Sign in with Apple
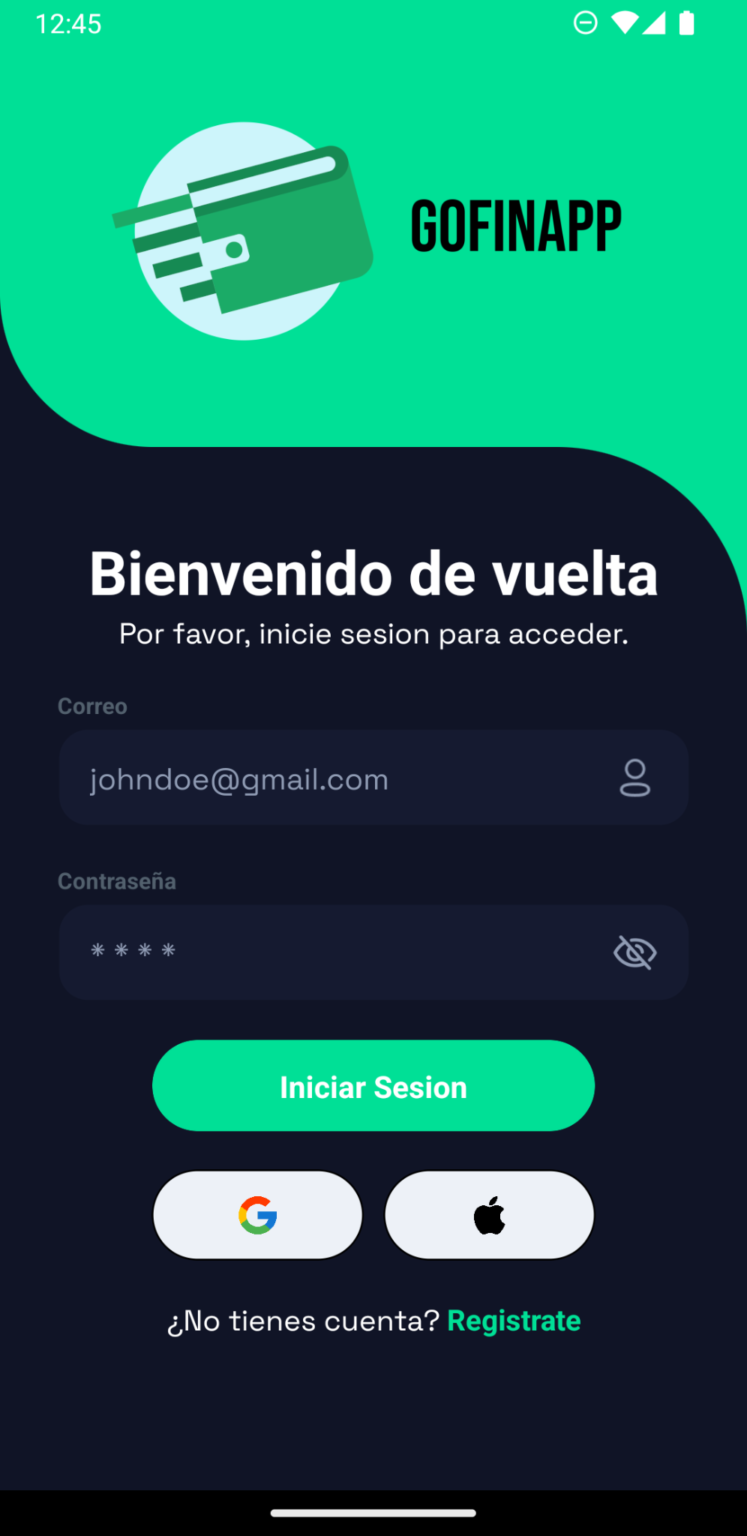The height and width of the screenshot is (1536, 747). (x=489, y=1215)
